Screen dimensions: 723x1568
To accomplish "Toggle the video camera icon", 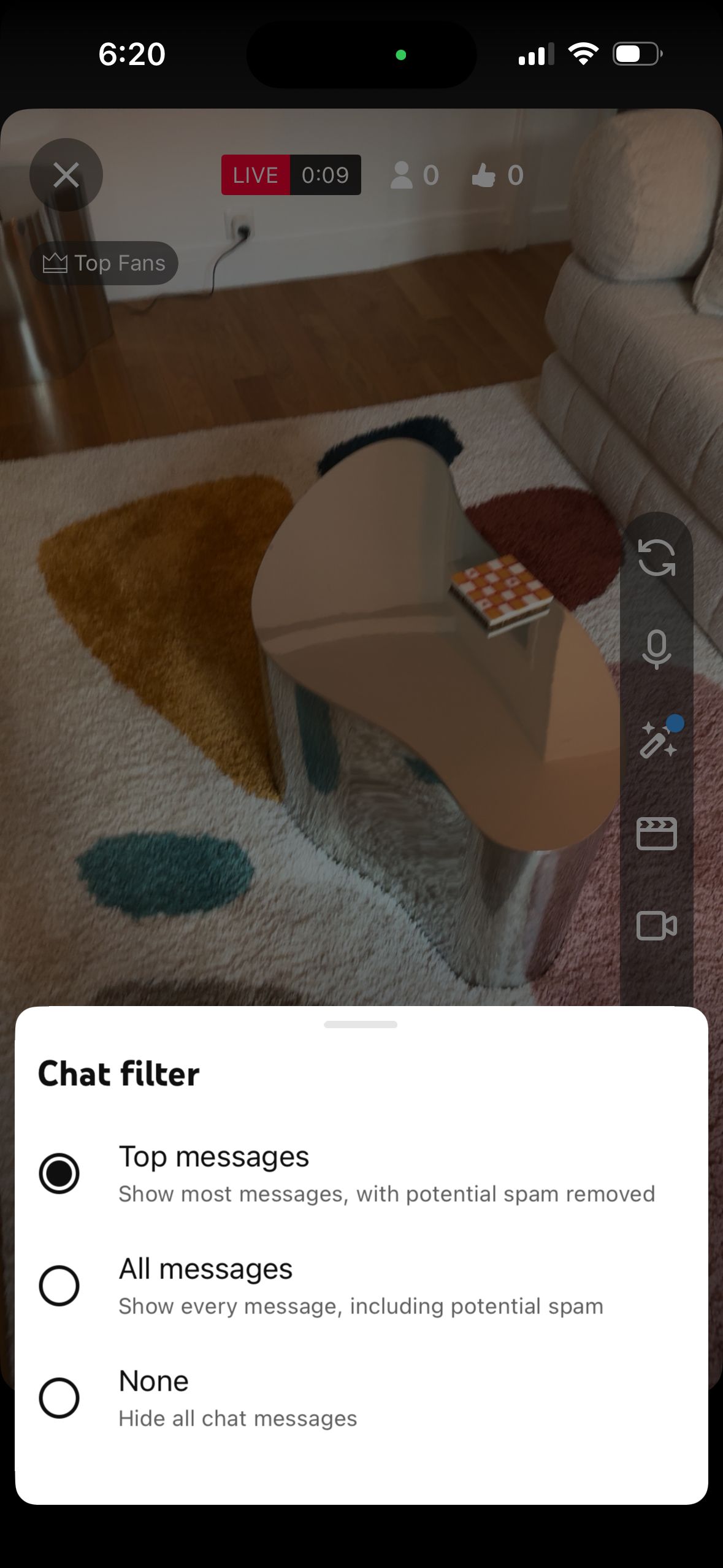I will (656, 926).
